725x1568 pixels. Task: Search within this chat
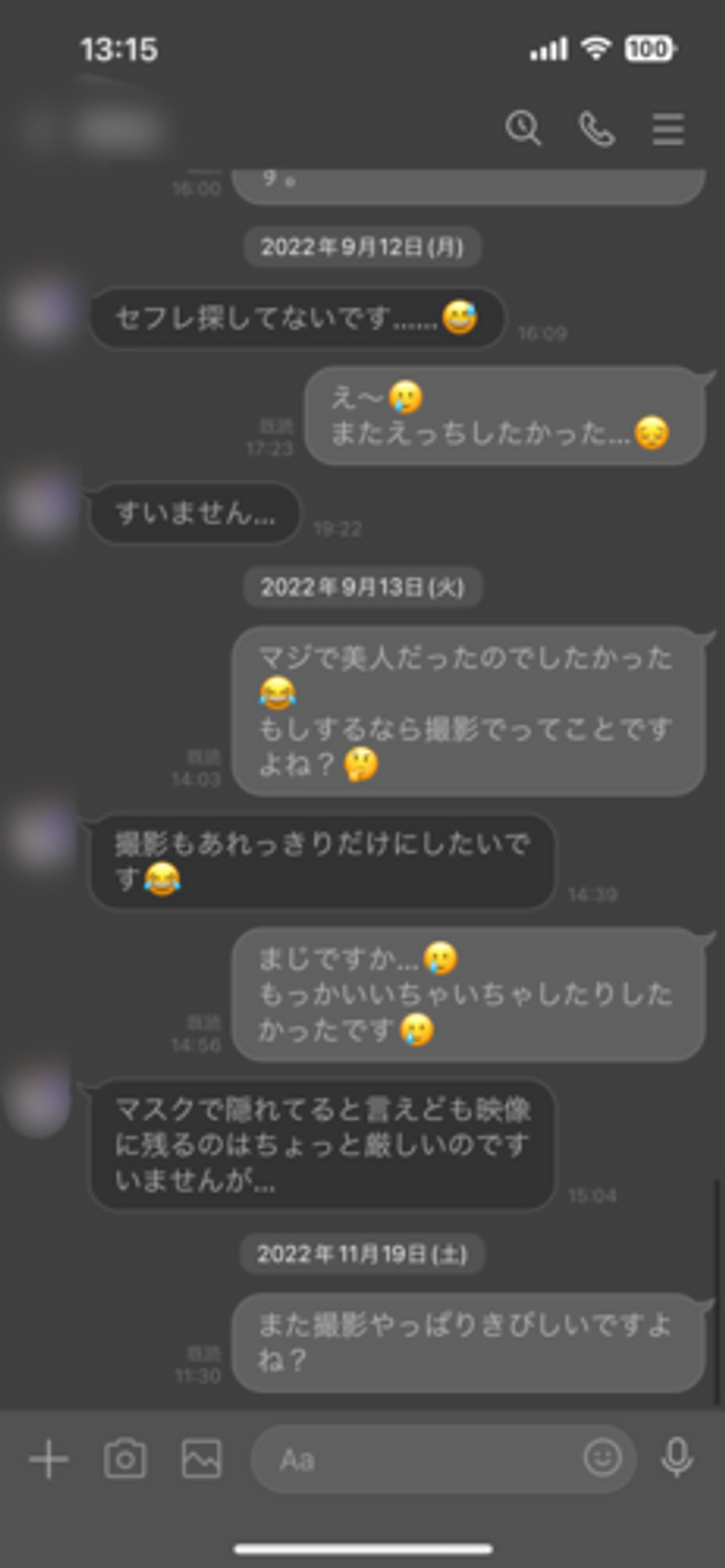[523, 128]
